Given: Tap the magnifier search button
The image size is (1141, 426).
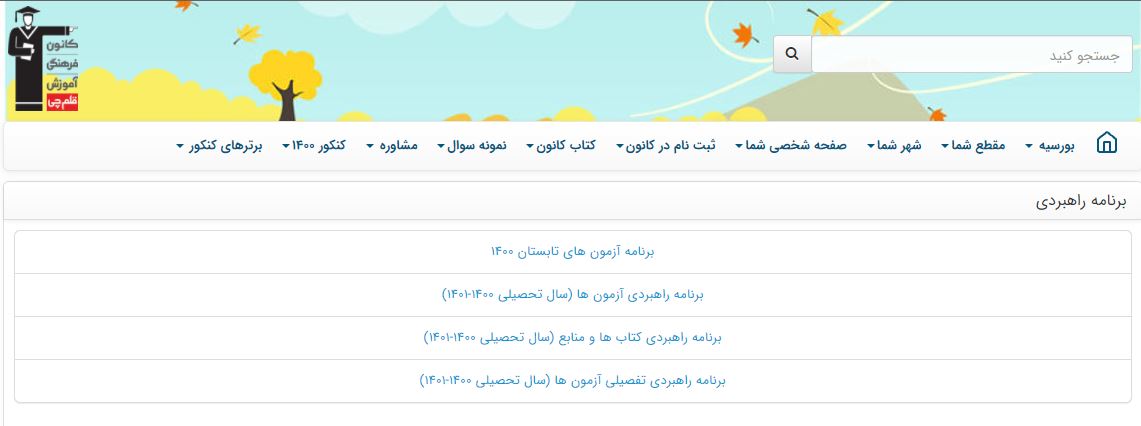Looking at the screenshot, I should 792,54.
